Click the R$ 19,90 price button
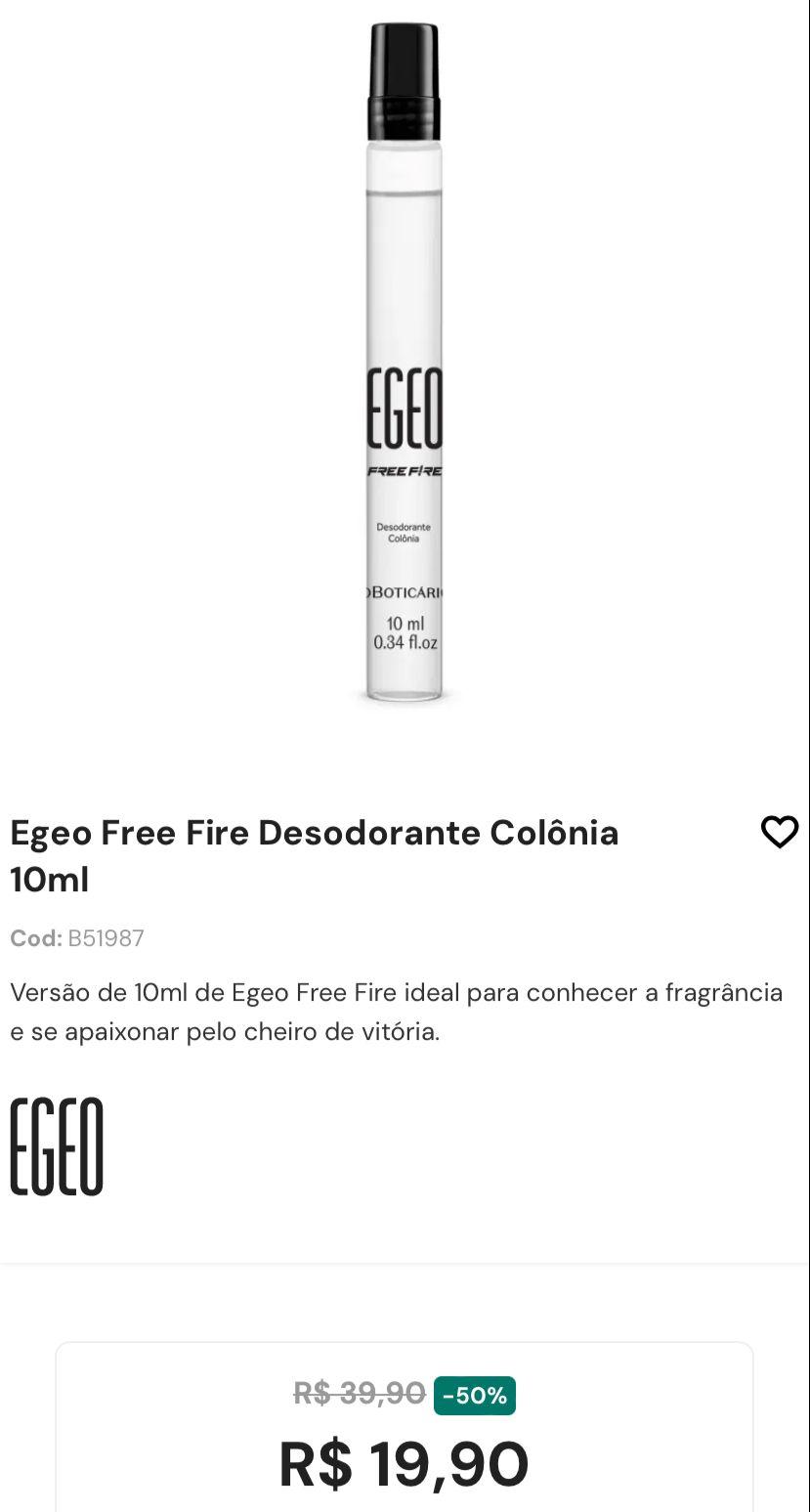810x1512 pixels. 405,1461
